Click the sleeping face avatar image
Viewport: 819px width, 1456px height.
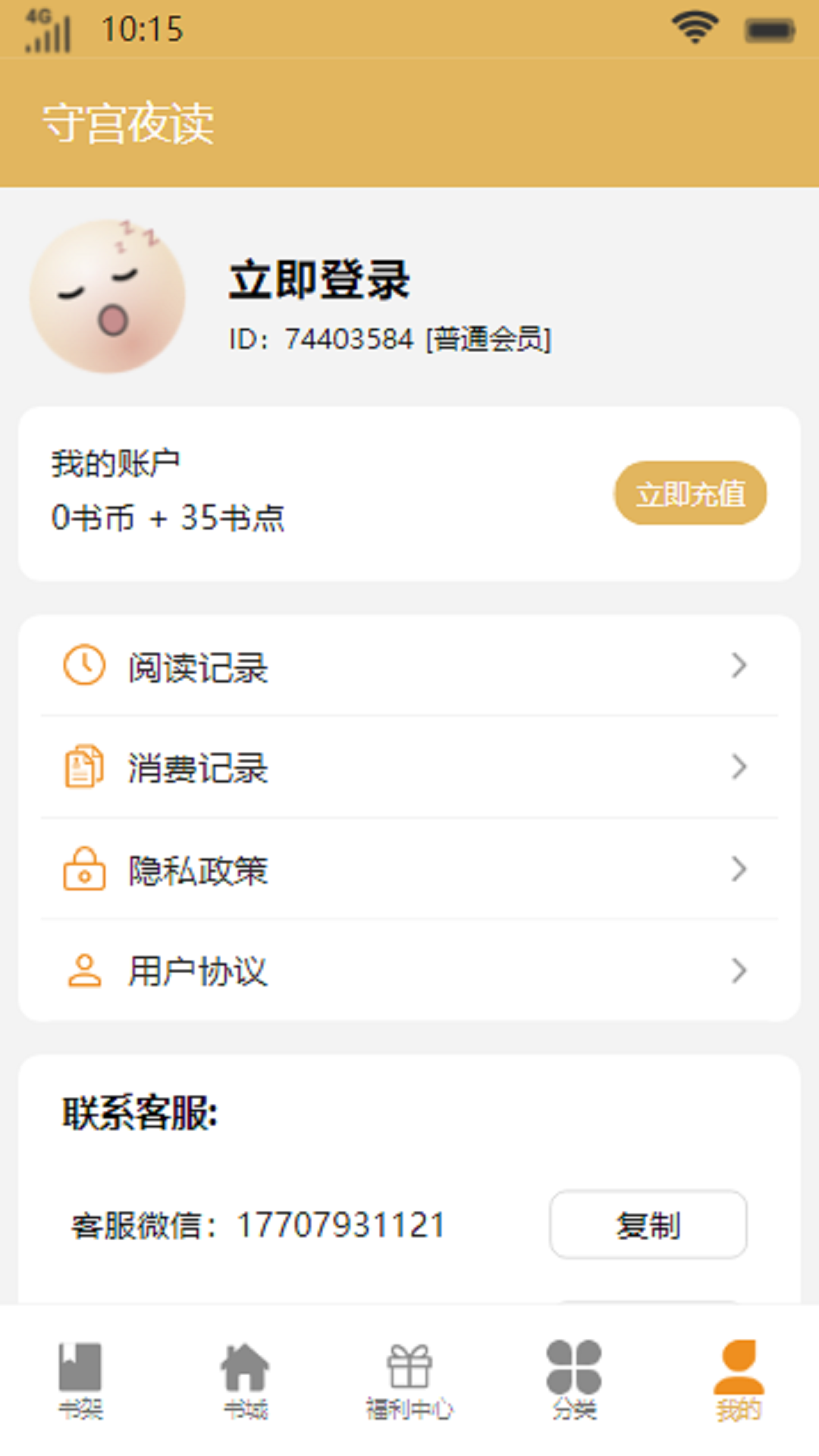[x=106, y=297]
